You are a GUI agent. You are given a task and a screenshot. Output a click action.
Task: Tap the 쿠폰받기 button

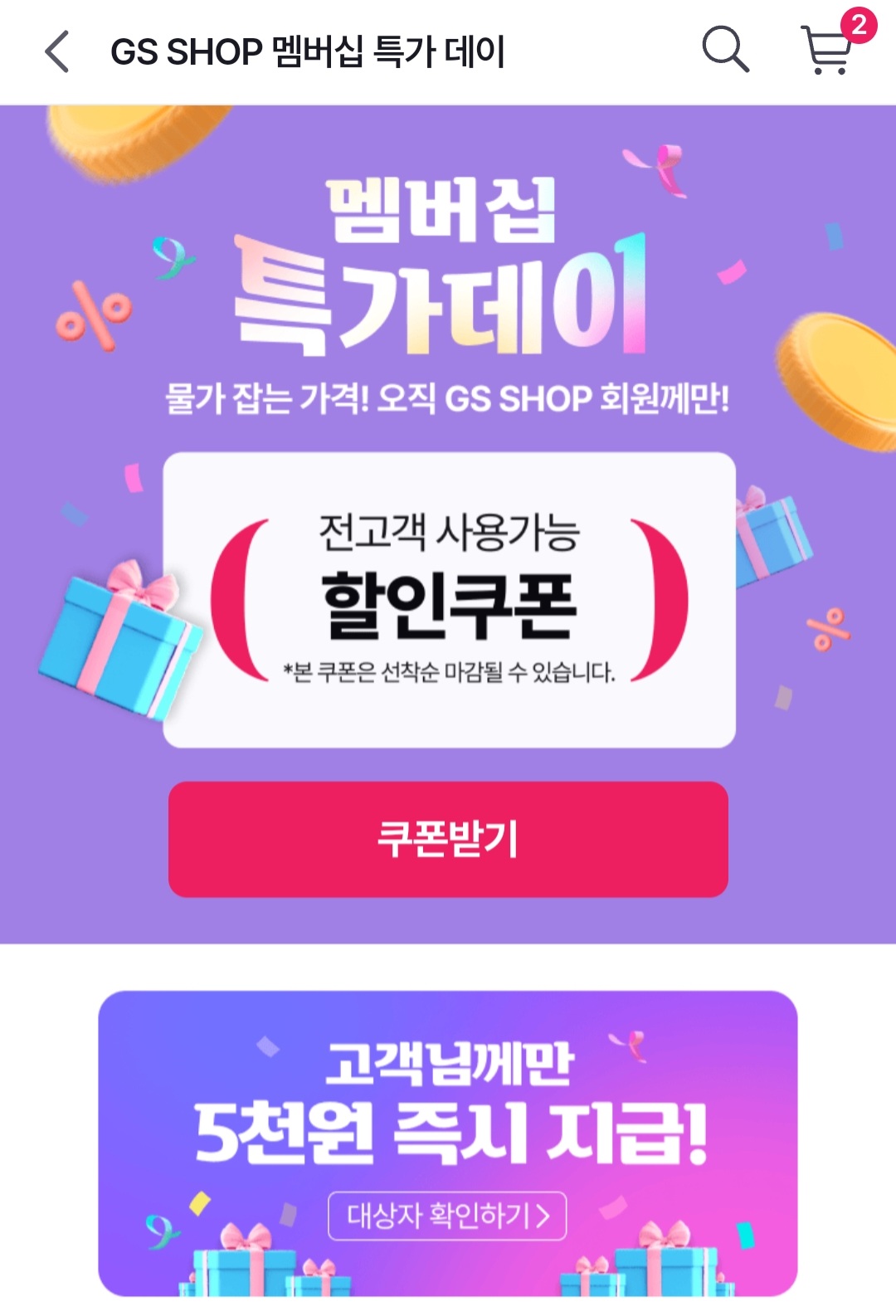[448, 839]
